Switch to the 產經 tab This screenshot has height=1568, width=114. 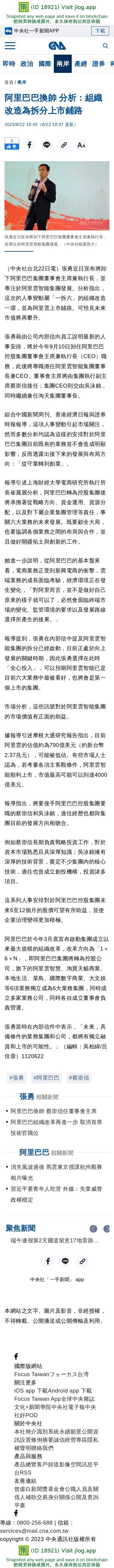pos(81,63)
